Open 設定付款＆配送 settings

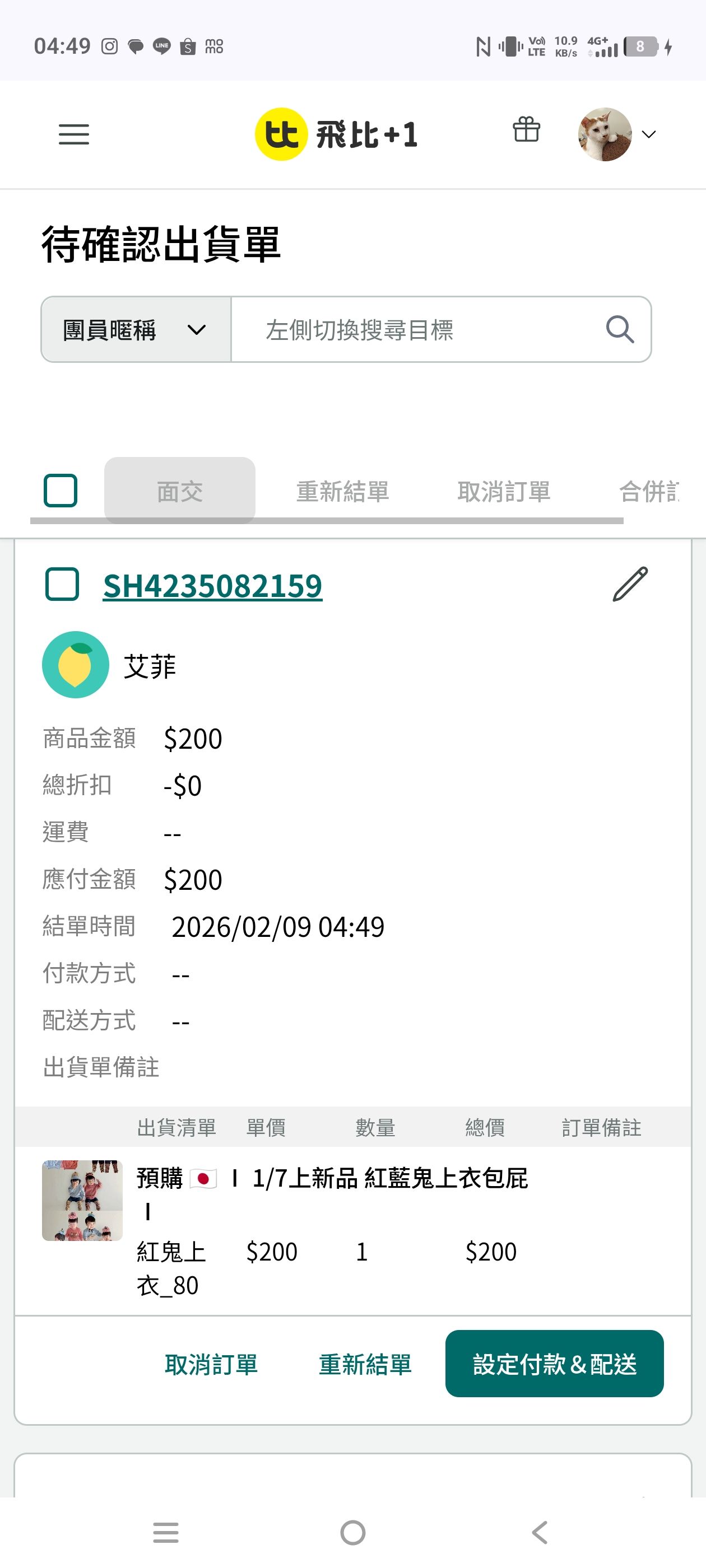pyautogui.click(x=554, y=1364)
